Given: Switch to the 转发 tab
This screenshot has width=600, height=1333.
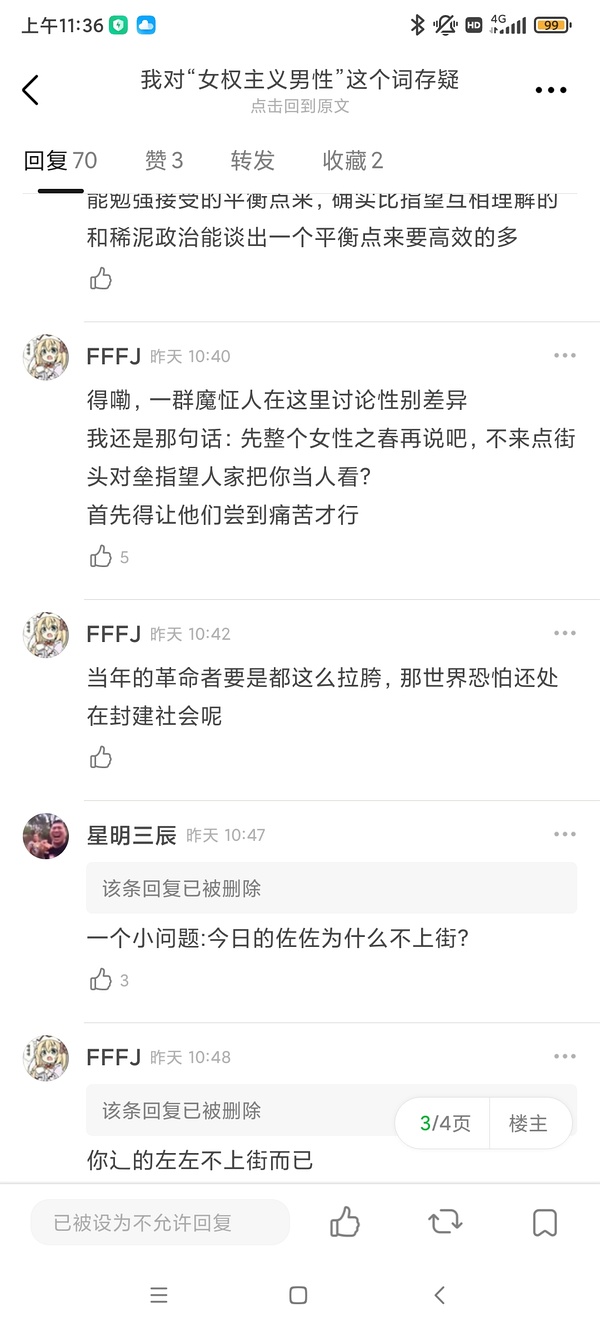Looking at the screenshot, I should pyautogui.click(x=252, y=160).
